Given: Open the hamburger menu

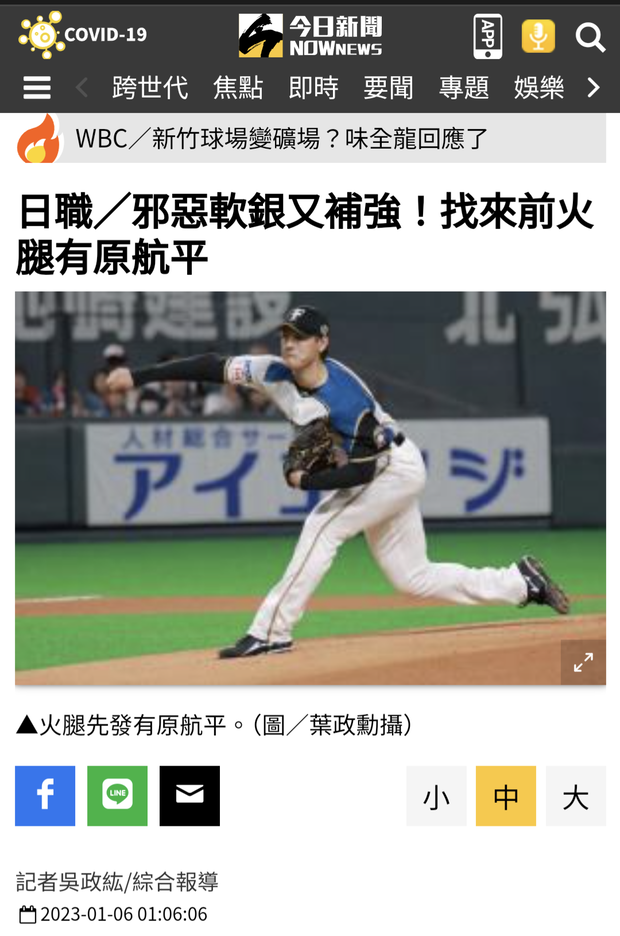Looking at the screenshot, I should click(x=37, y=88).
